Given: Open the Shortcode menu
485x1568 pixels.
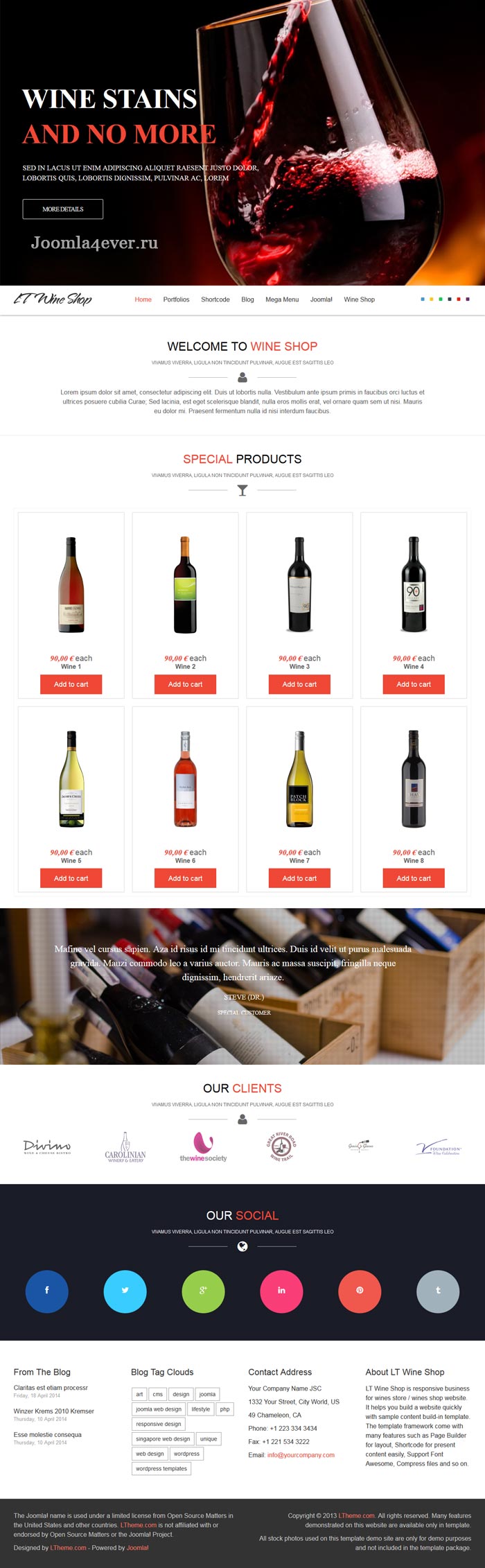Looking at the screenshot, I should (x=215, y=299).
